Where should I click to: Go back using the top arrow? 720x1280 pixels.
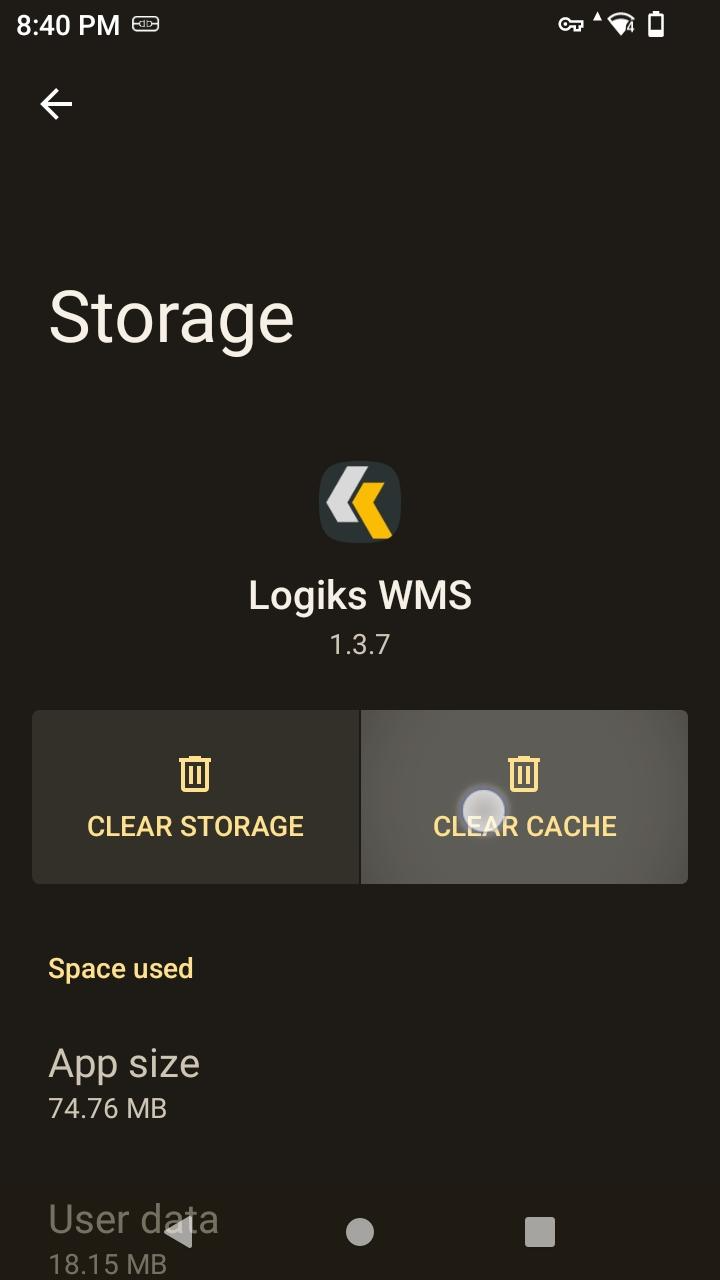(x=56, y=104)
